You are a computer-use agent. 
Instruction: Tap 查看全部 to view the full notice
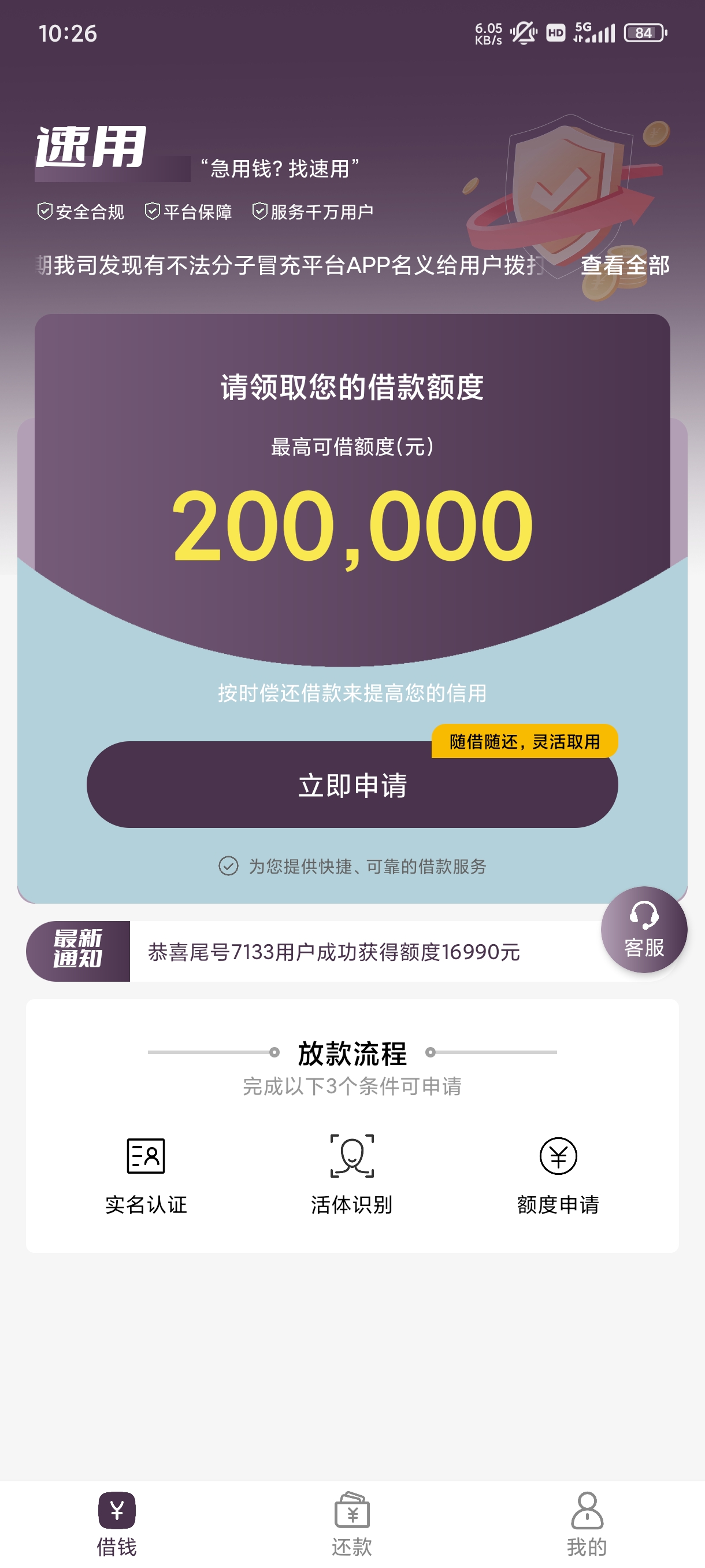pyautogui.click(x=625, y=265)
